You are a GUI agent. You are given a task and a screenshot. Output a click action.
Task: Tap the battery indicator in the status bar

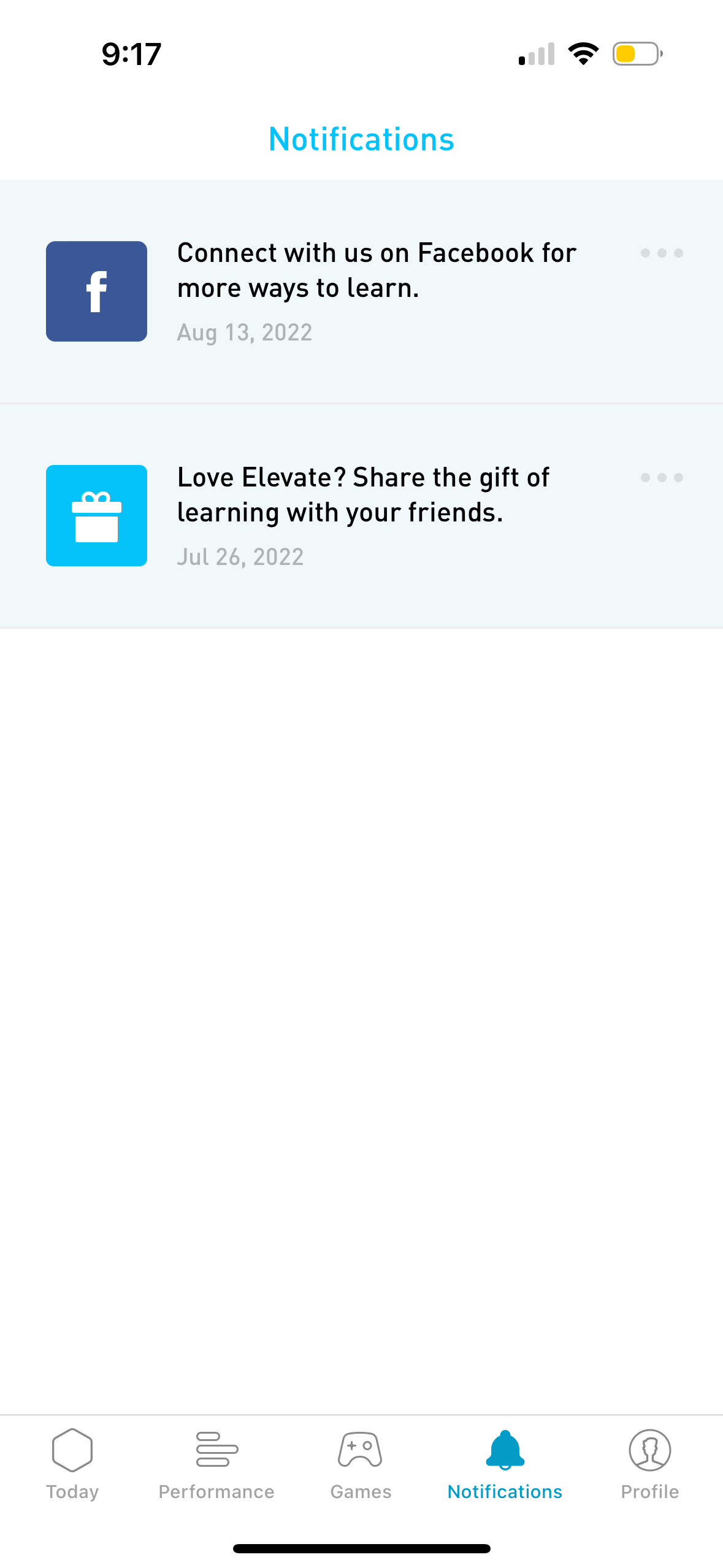[x=635, y=54]
